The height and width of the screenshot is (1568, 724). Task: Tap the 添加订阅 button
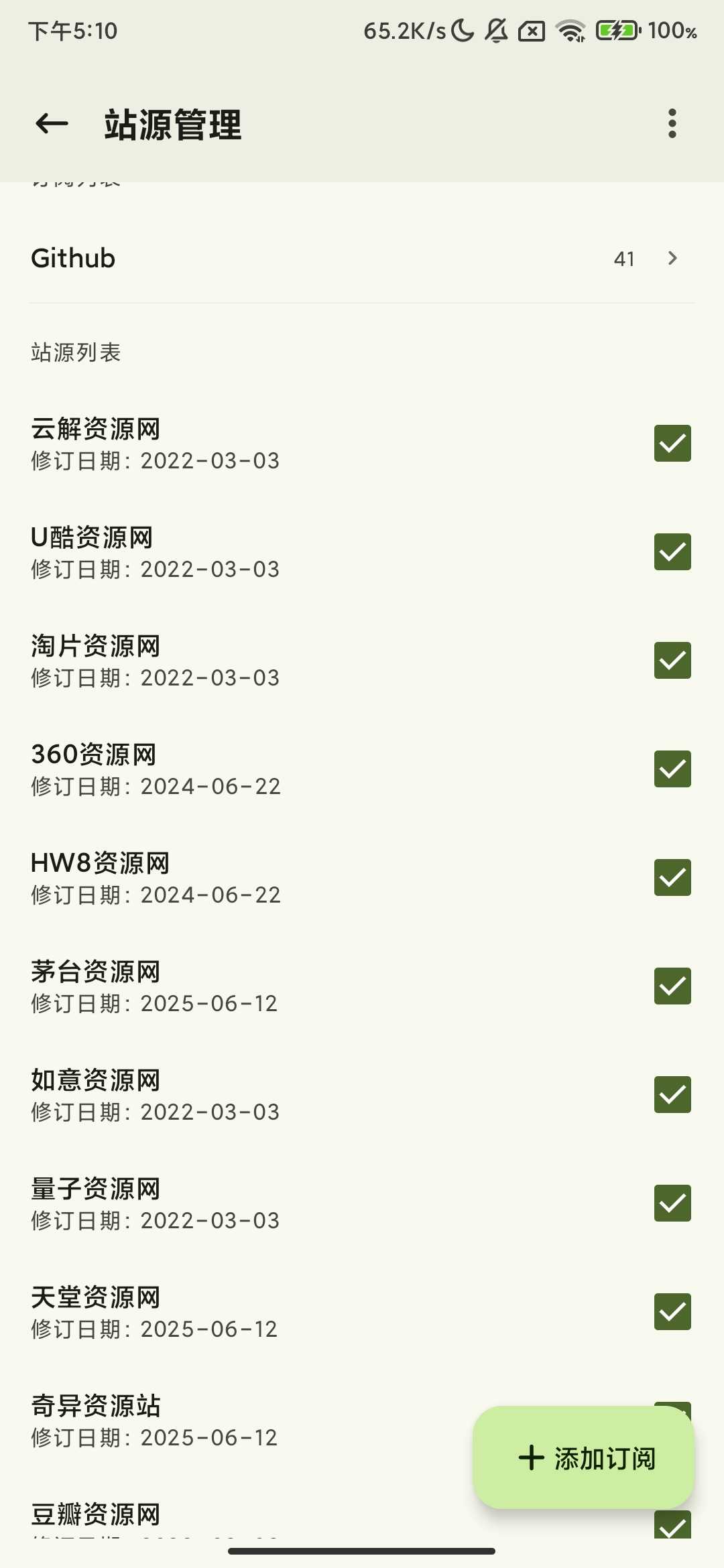584,1458
